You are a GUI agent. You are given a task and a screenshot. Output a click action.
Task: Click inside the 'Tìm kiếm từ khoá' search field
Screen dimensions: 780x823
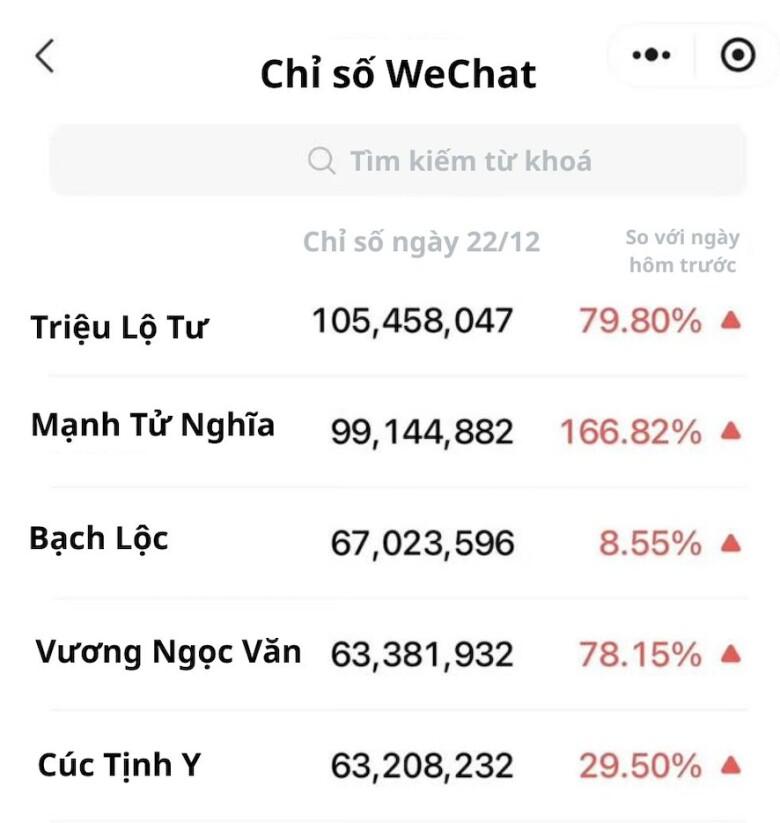pos(470,160)
